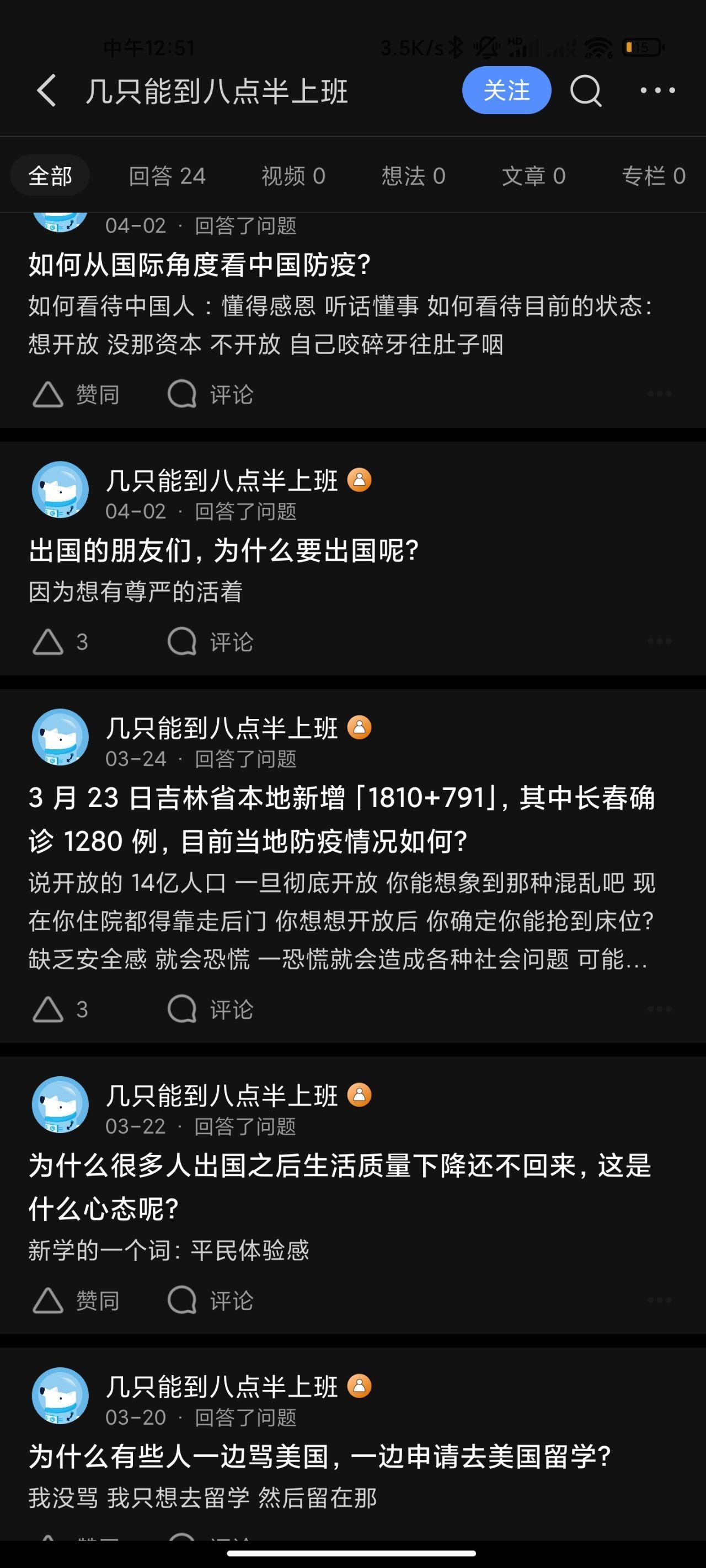Screen dimensions: 706x1568
Task: Switch to the 视频 0 tab
Action: (293, 175)
